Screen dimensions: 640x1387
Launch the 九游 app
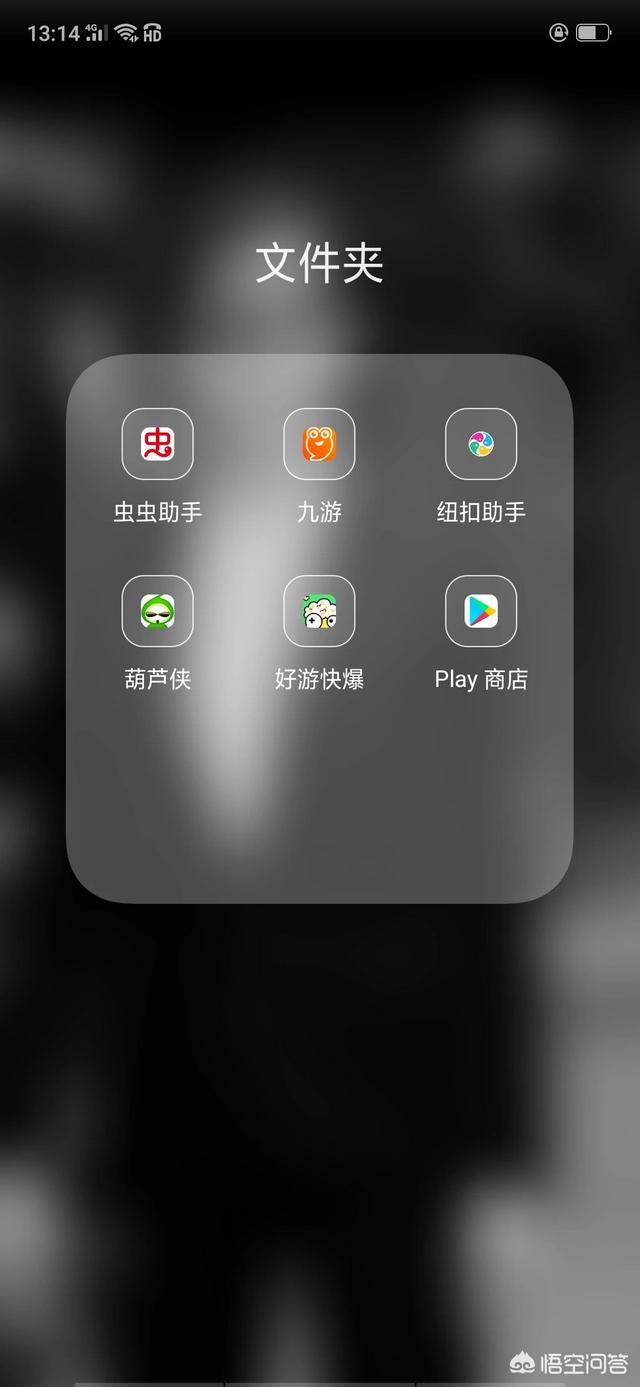point(319,444)
